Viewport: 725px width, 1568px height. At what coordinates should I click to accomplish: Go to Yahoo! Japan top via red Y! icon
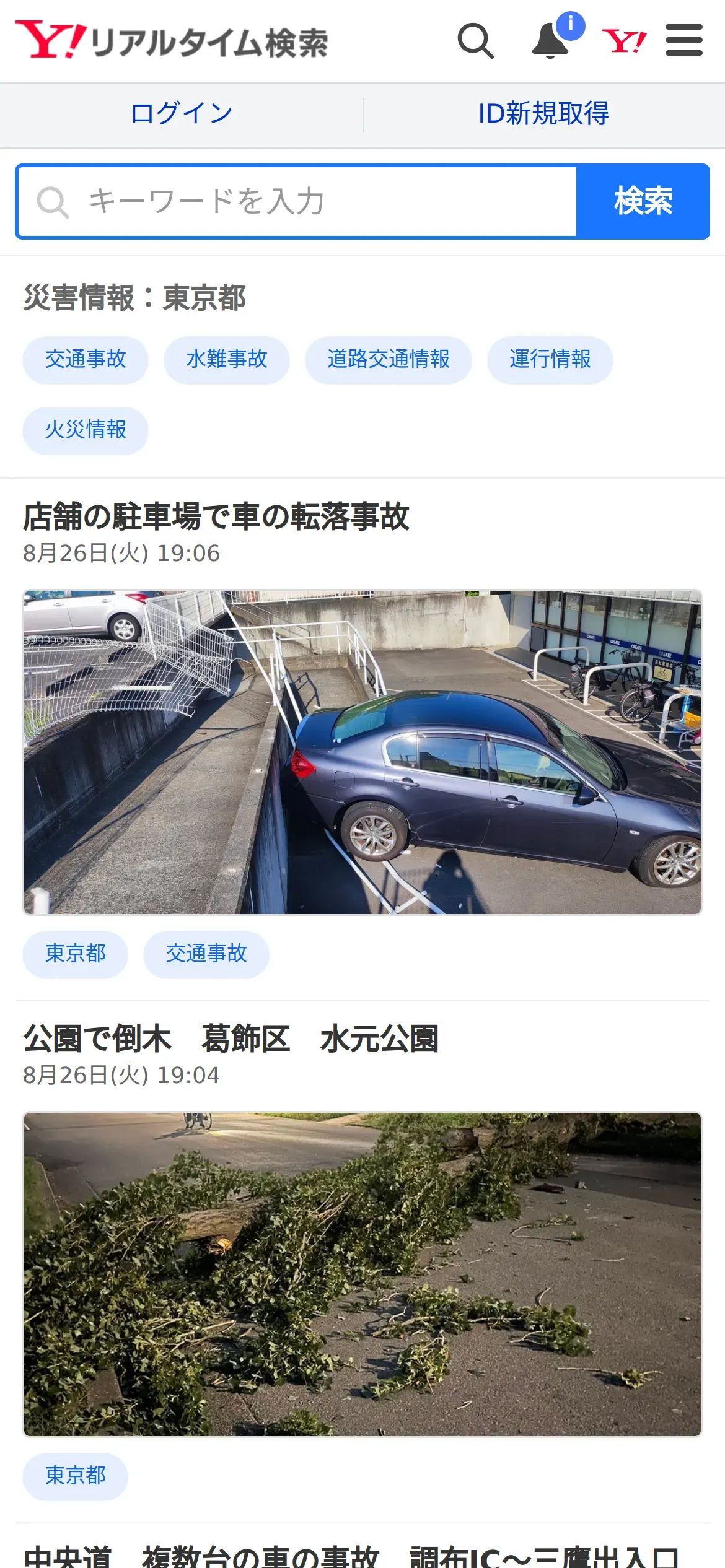624,41
